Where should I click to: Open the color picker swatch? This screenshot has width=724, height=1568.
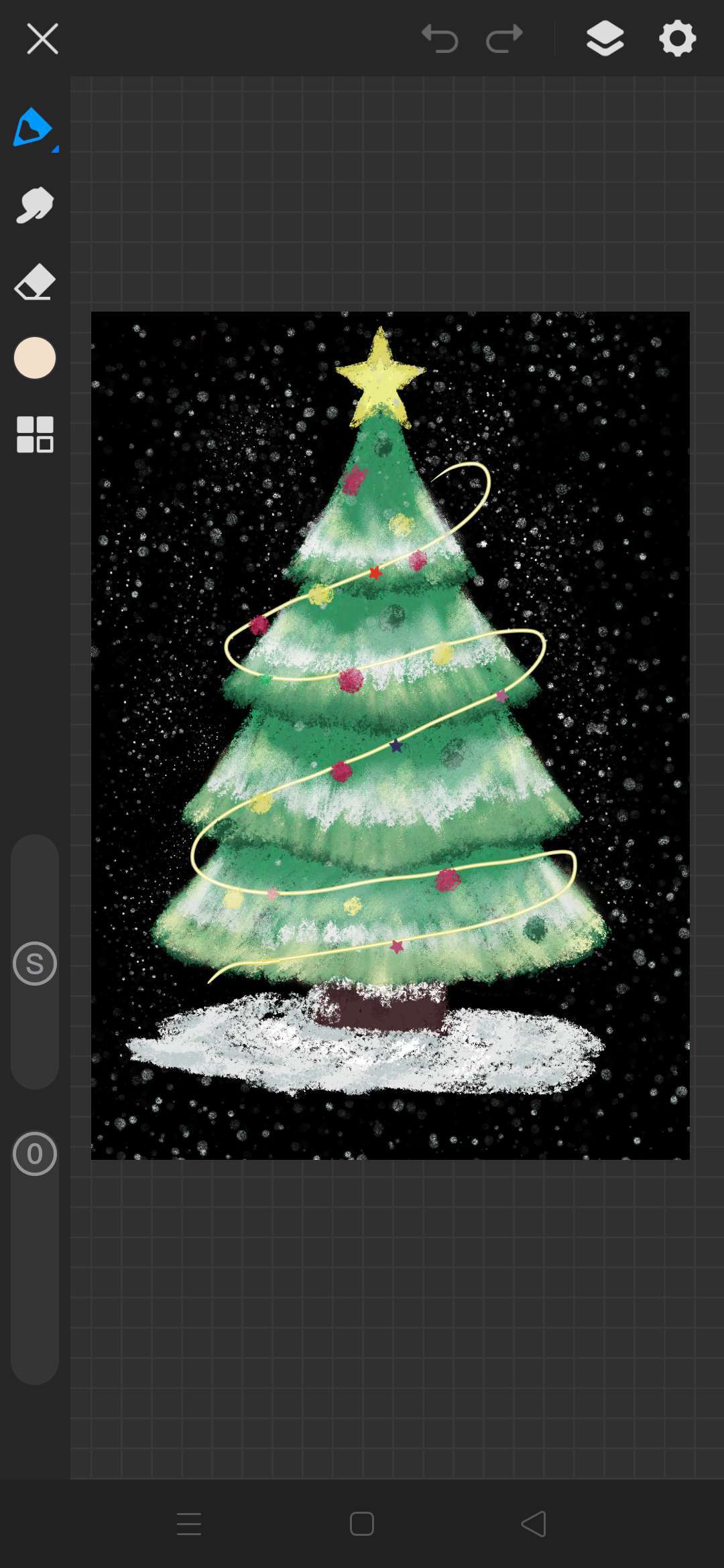tap(35, 358)
